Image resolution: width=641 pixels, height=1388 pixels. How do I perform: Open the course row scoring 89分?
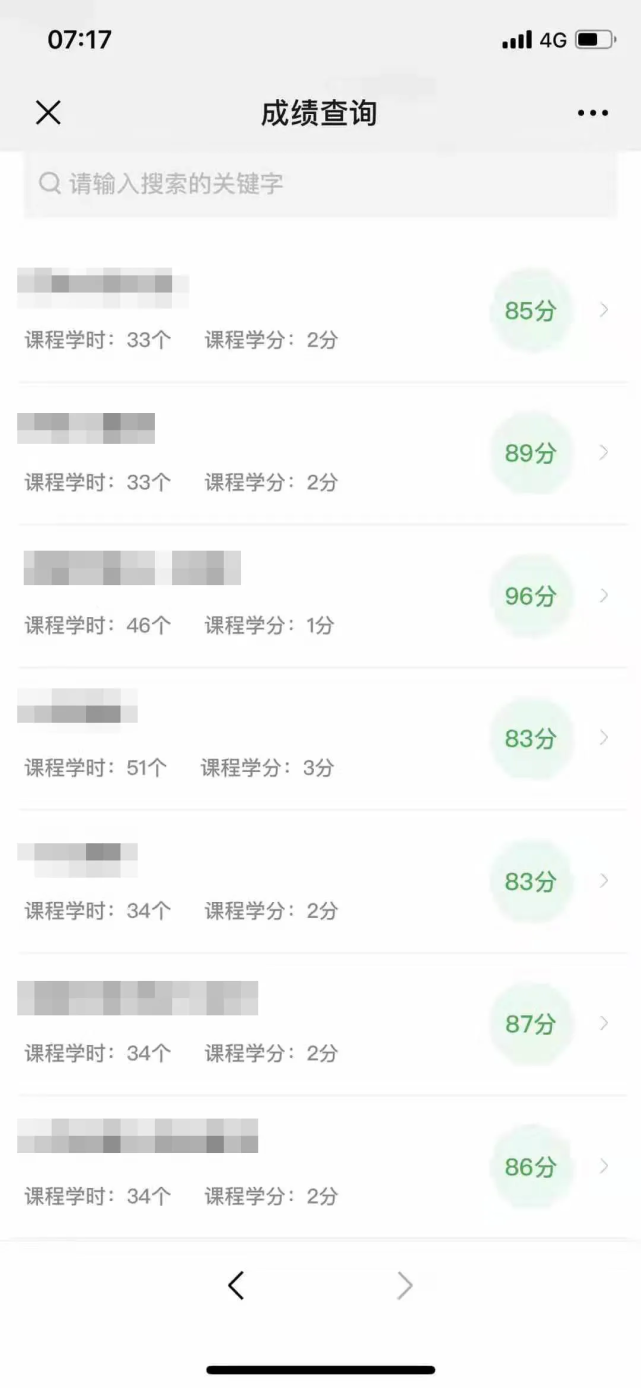[320, 454]
